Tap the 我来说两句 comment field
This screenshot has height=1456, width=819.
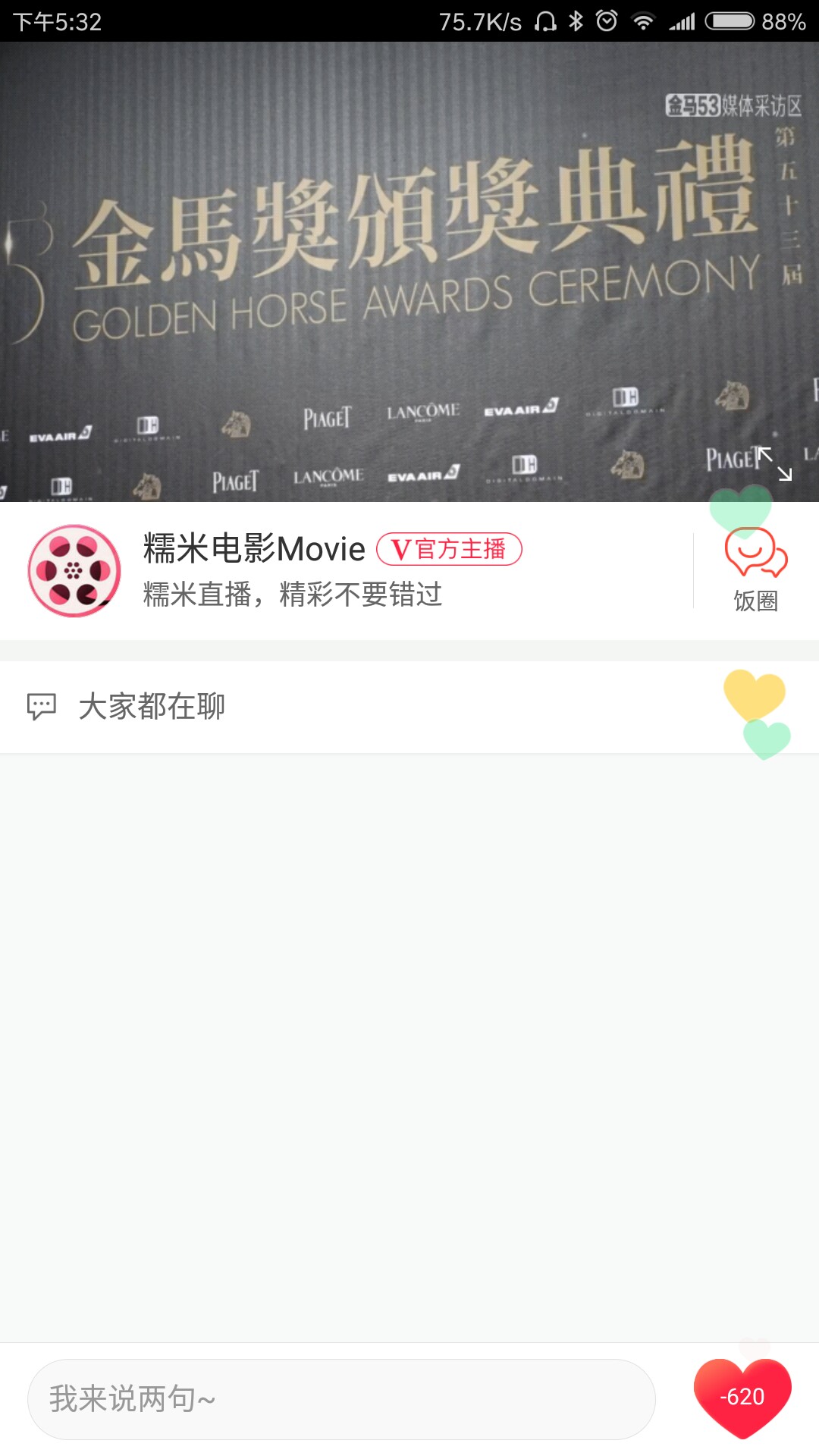[341, 1399]
